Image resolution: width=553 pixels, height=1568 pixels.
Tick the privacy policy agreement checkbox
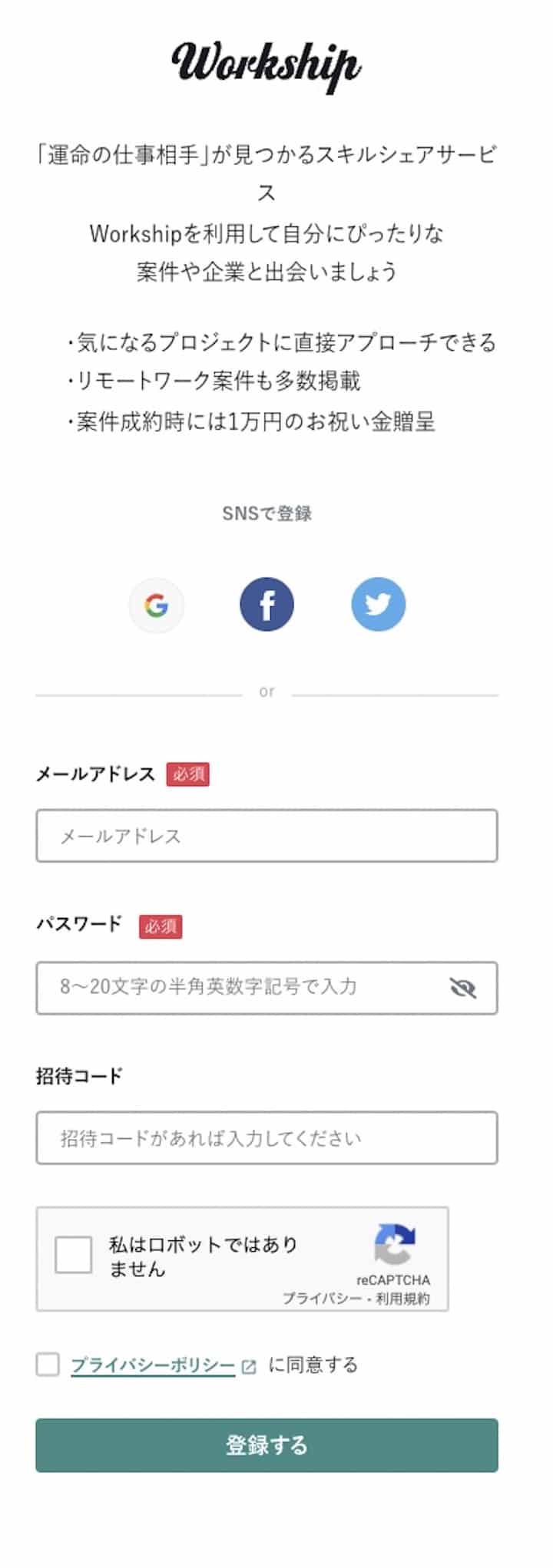pyautogui.click(x=48, y=1365)
